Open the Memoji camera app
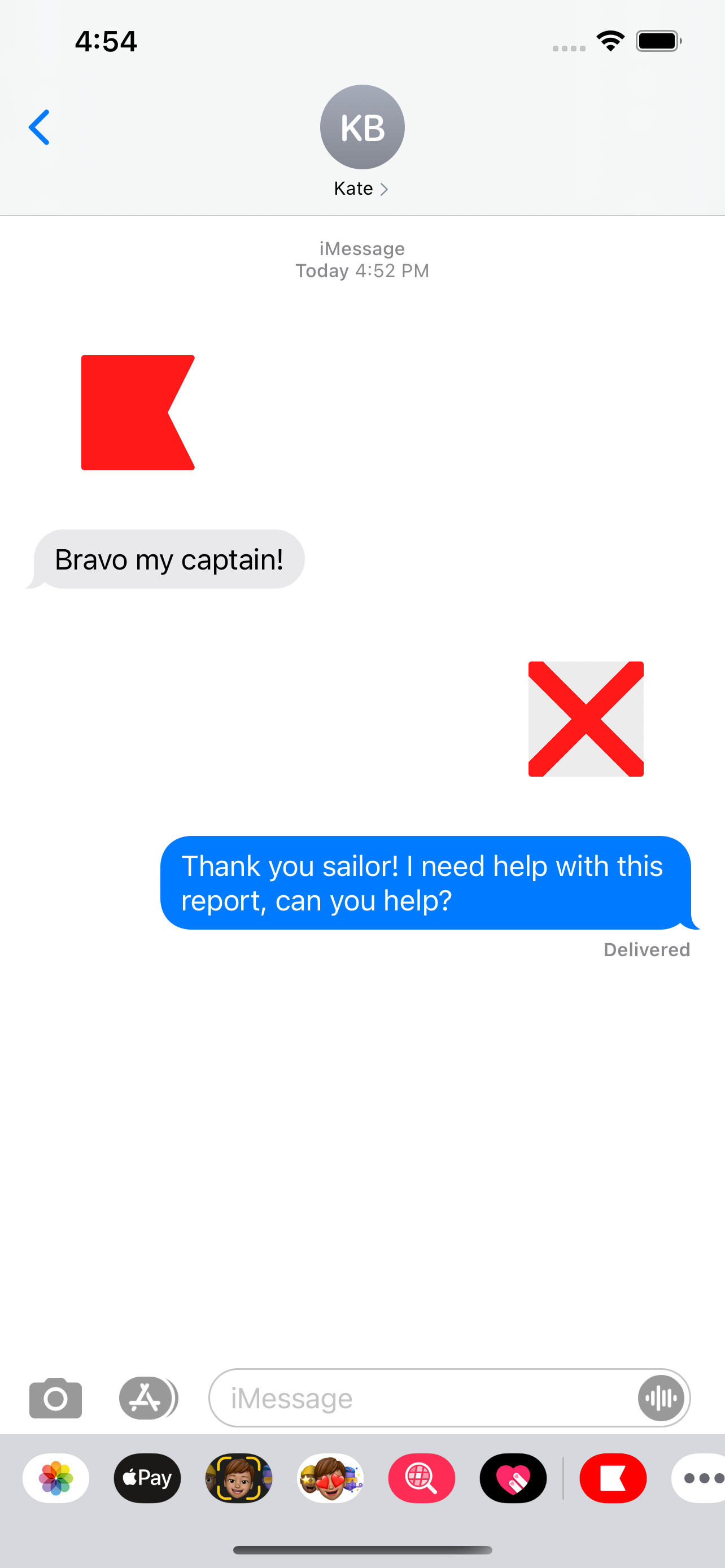Image resolution: width=725 pixels, height=1568 pixels. 239,1478
